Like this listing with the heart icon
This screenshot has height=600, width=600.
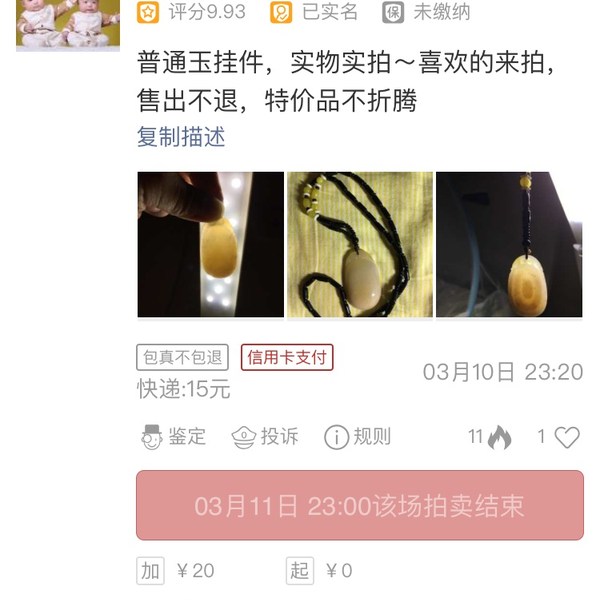567,437
